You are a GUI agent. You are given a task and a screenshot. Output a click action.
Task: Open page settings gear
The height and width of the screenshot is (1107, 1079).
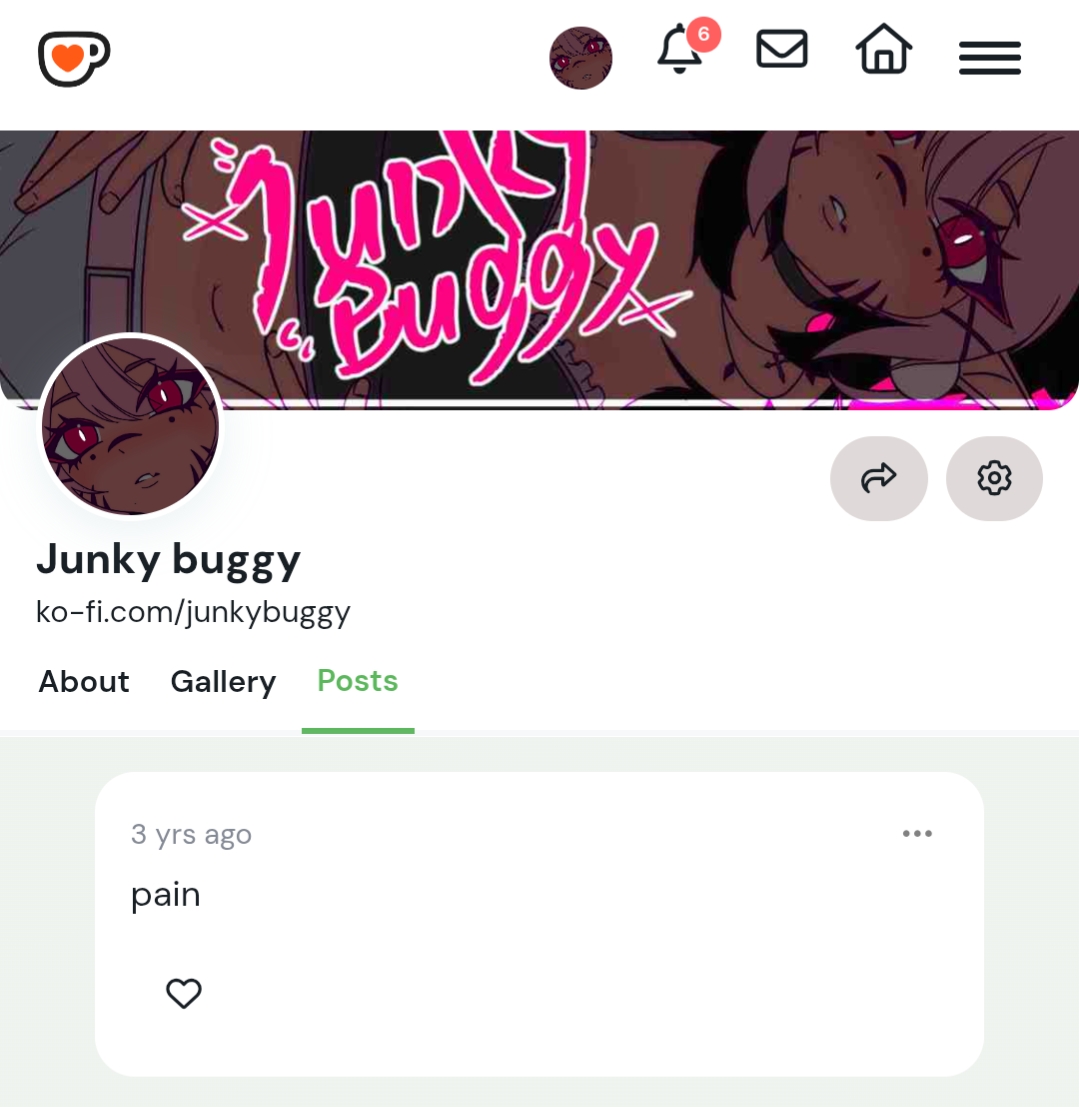click(x=994, y=479)
